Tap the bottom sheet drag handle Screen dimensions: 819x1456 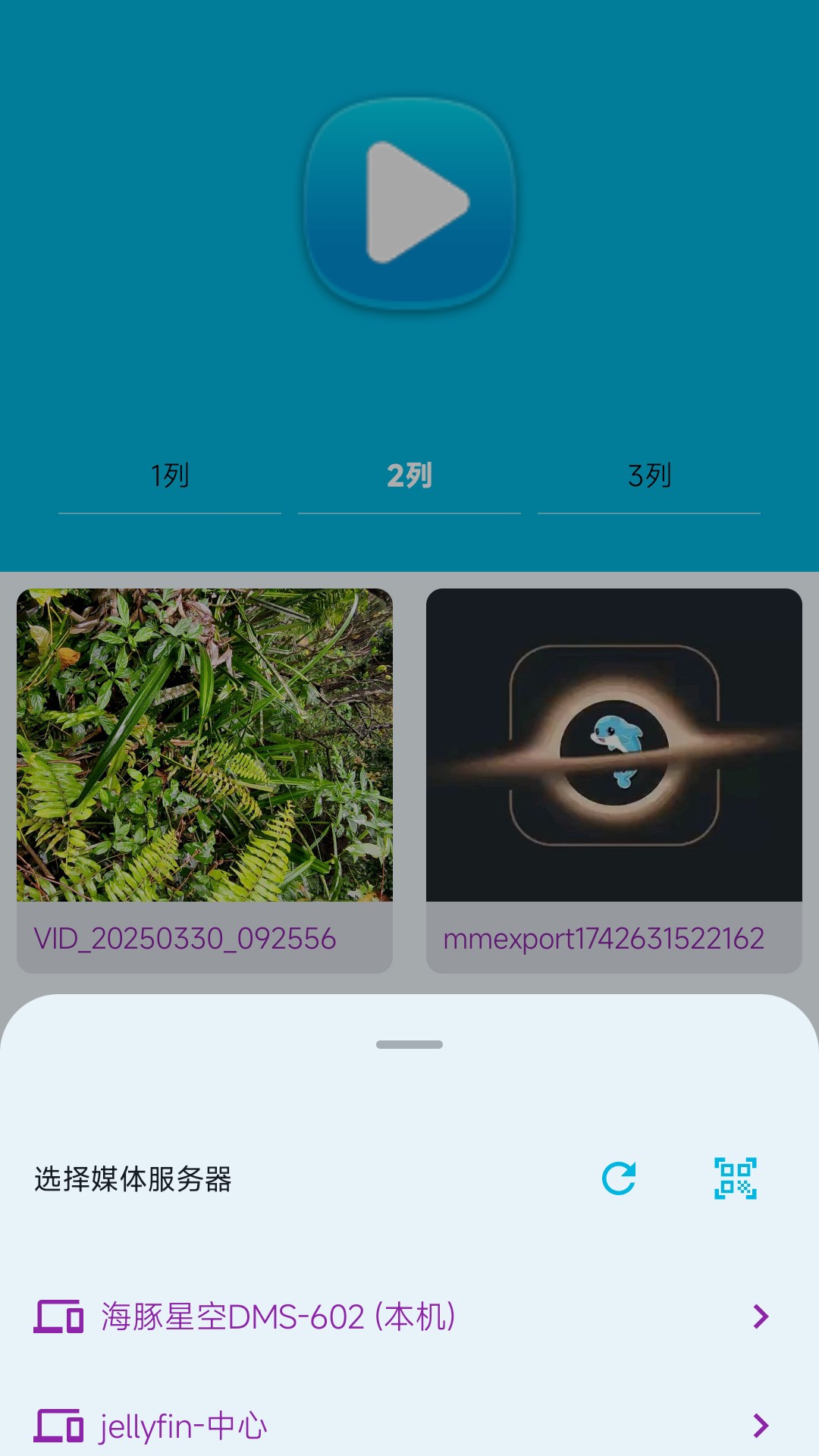tap(409, 1044)
